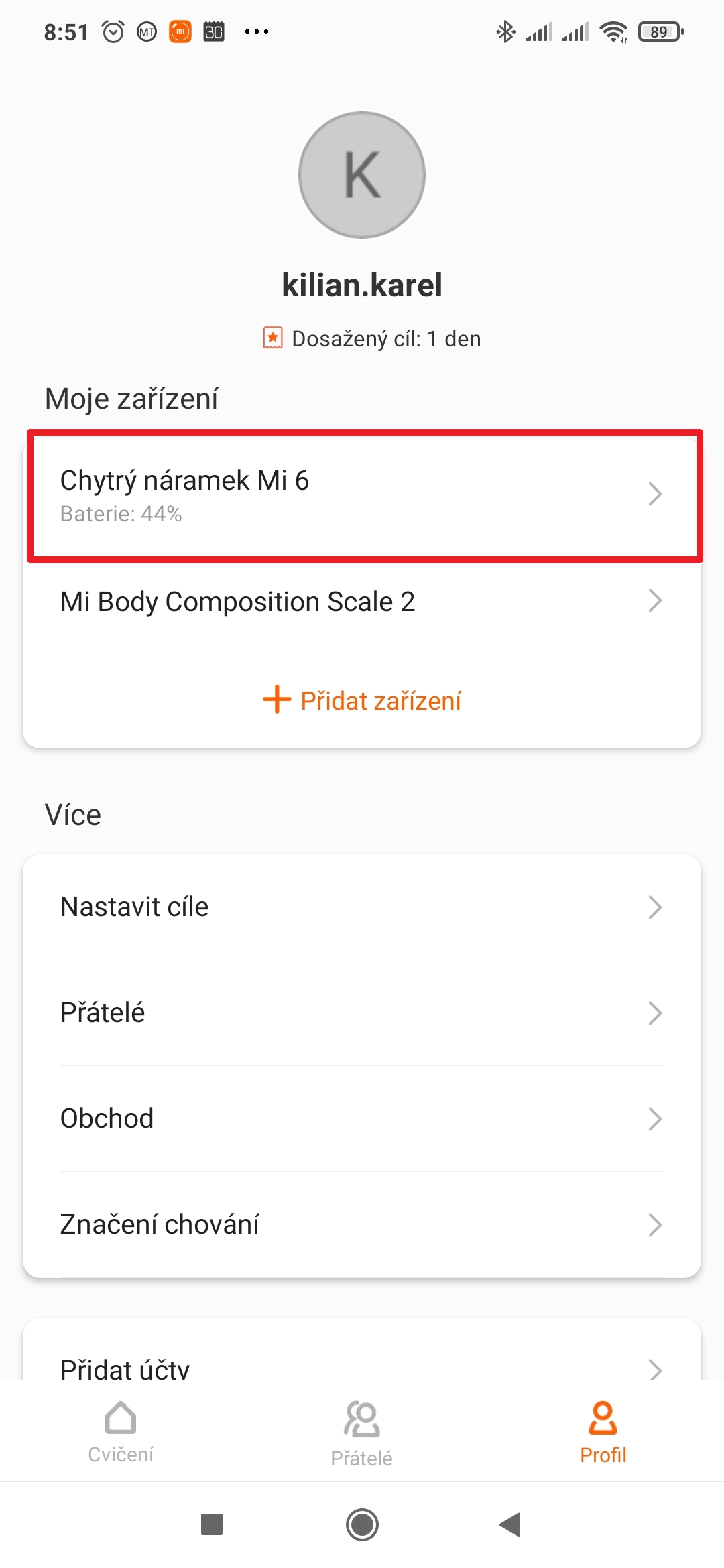Go back using the system back button
724x1568 pixels.
(x=511, y=1524)
